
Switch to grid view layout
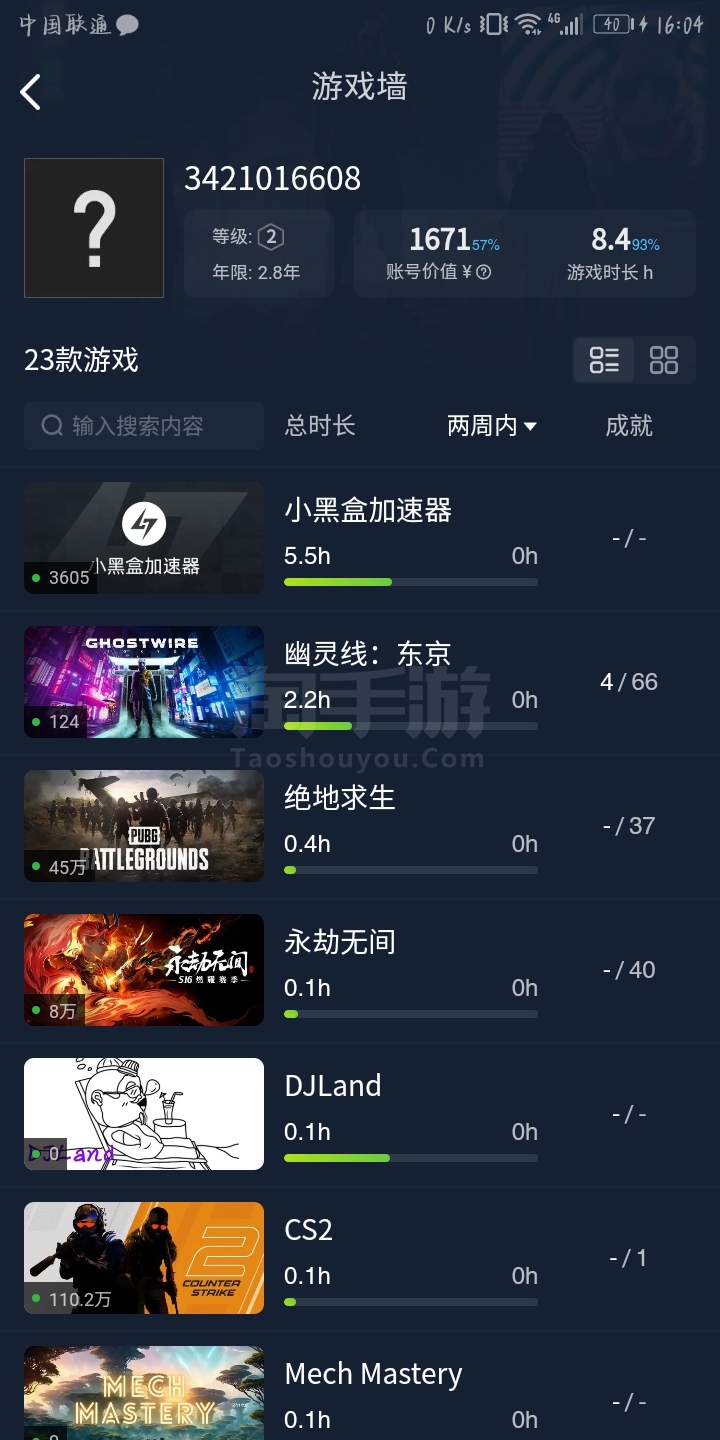664,360
